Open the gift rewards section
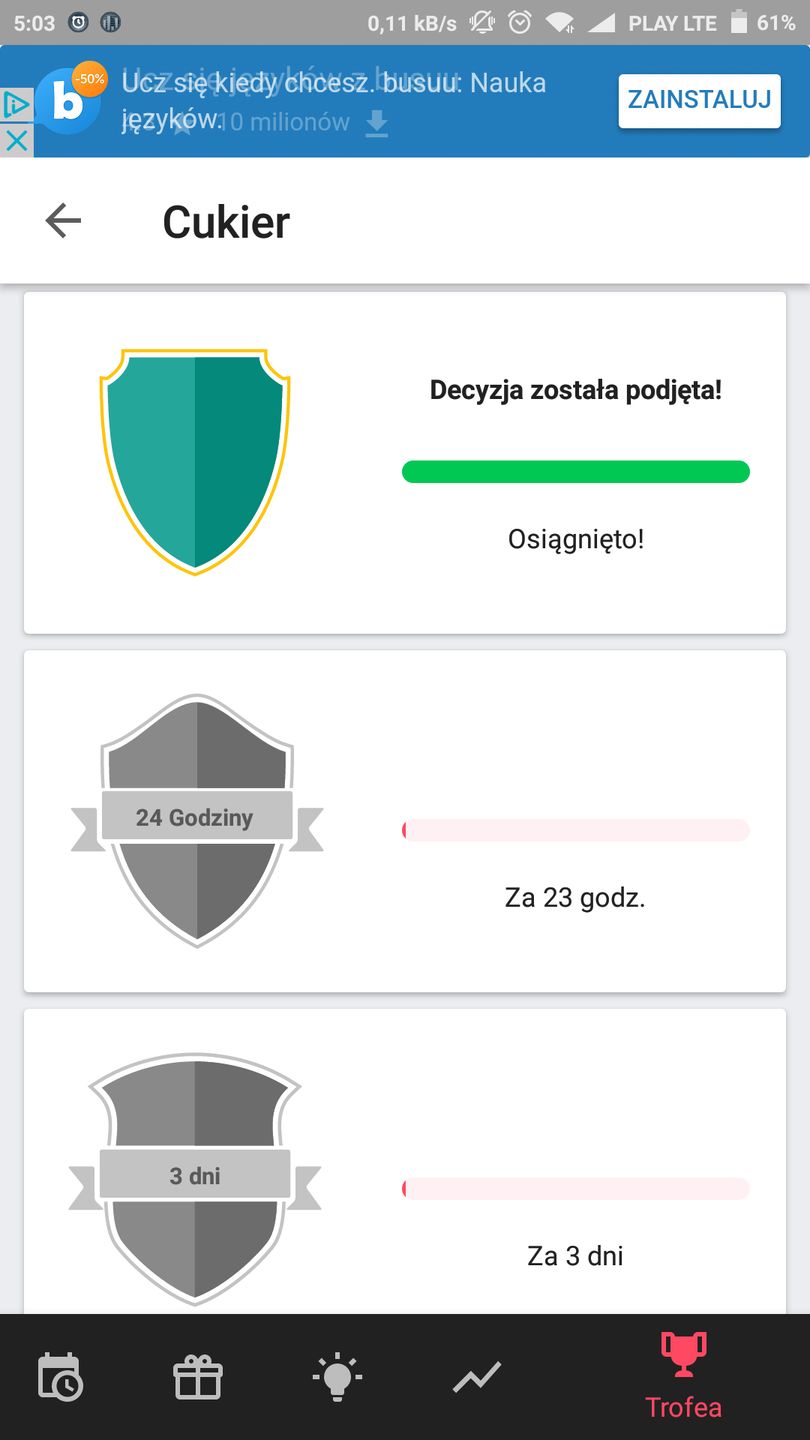This screenshot has width=810, height=1440. (x=198, y=1375)
